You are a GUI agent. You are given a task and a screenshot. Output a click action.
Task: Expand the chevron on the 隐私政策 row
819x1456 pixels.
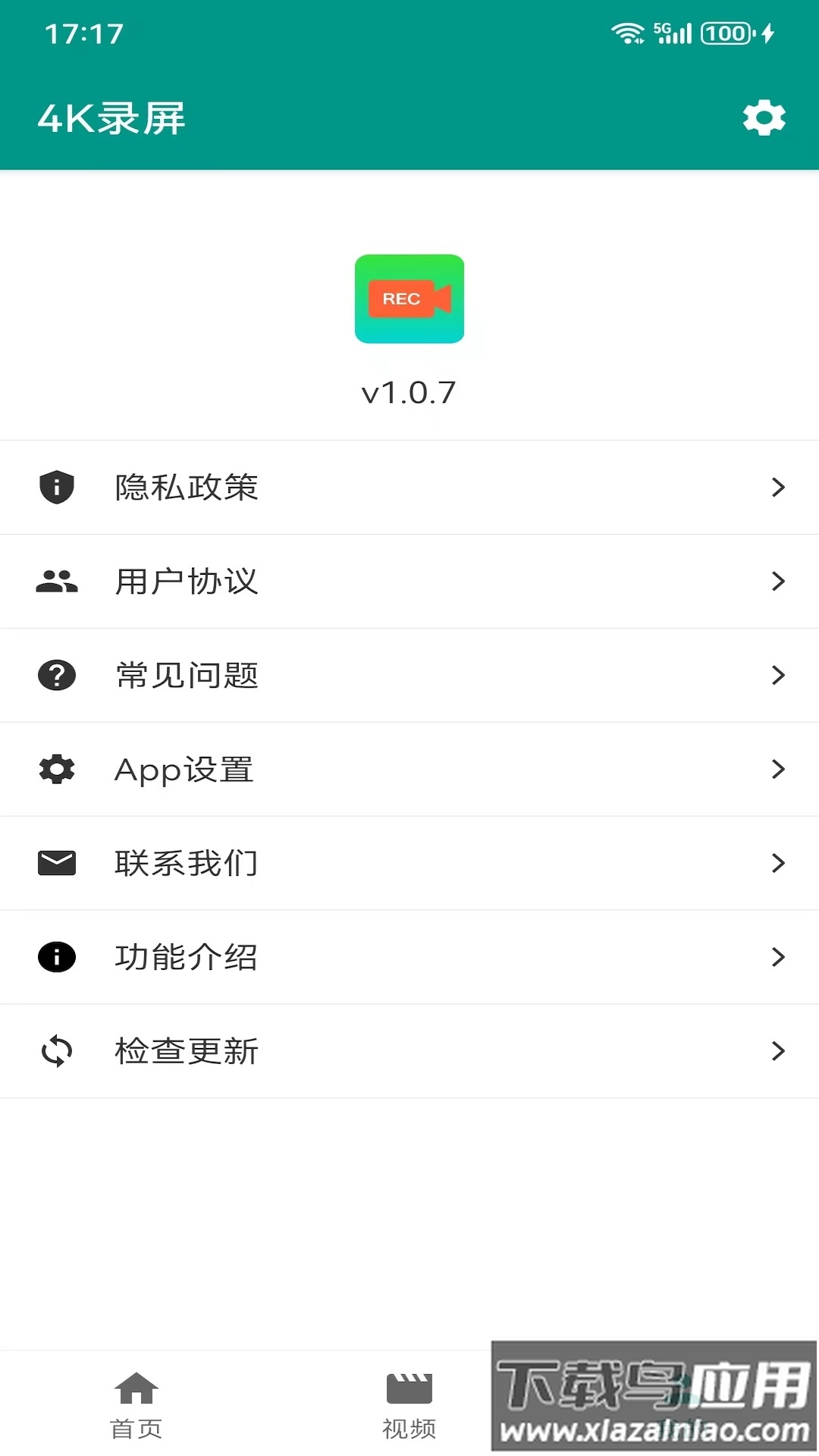[x=779, y=488]
